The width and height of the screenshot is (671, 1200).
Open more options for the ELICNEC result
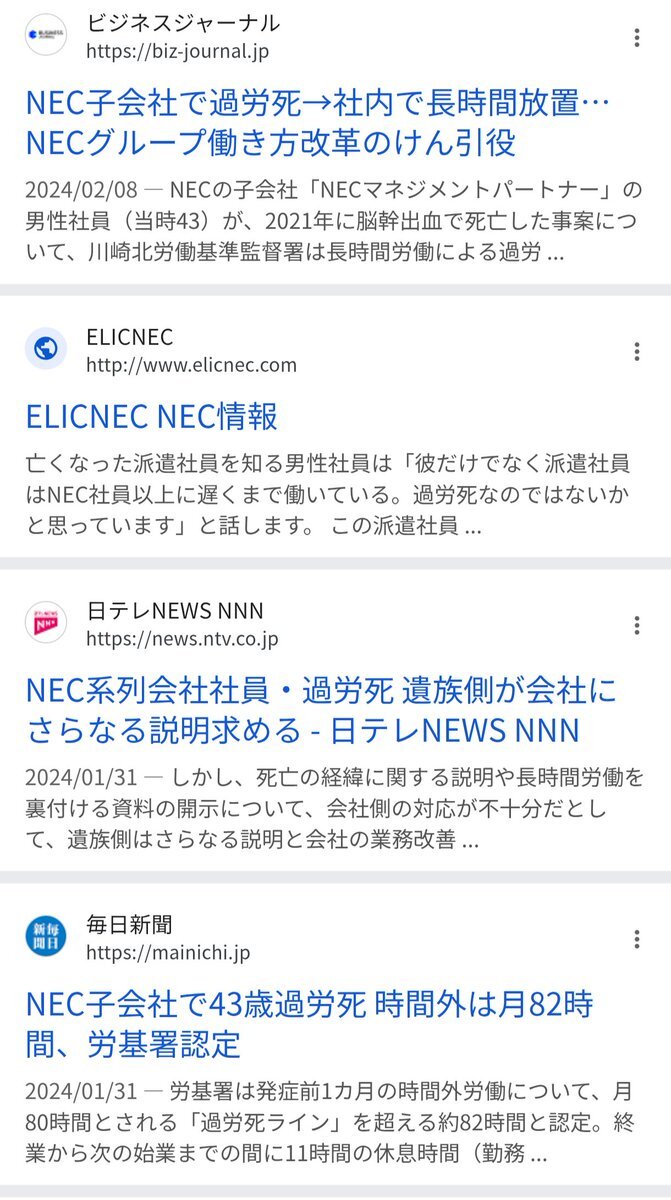coord(637,351)
